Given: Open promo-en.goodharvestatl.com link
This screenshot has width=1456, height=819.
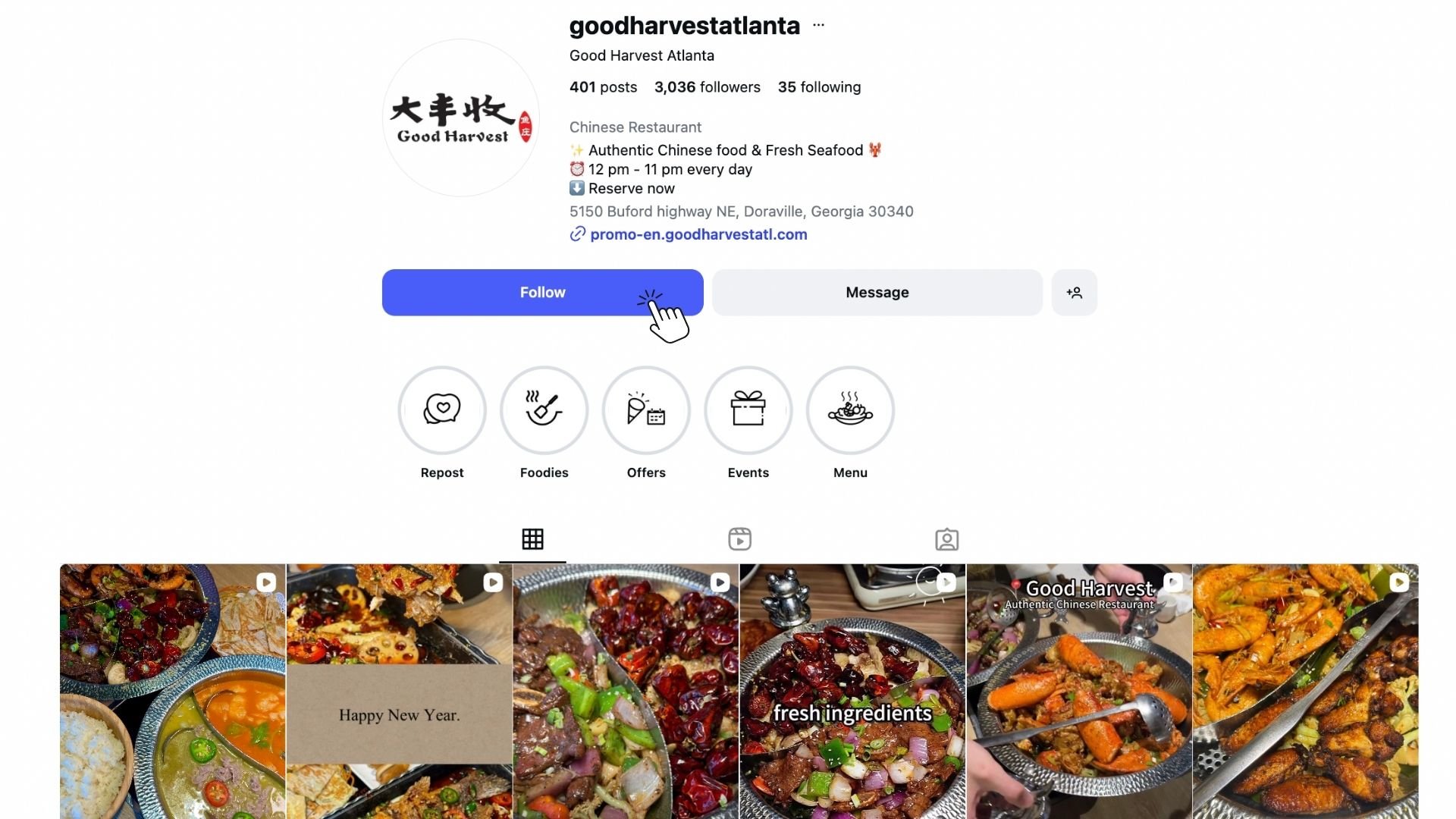Looking at the screenshot, I should tap(698, 235).
